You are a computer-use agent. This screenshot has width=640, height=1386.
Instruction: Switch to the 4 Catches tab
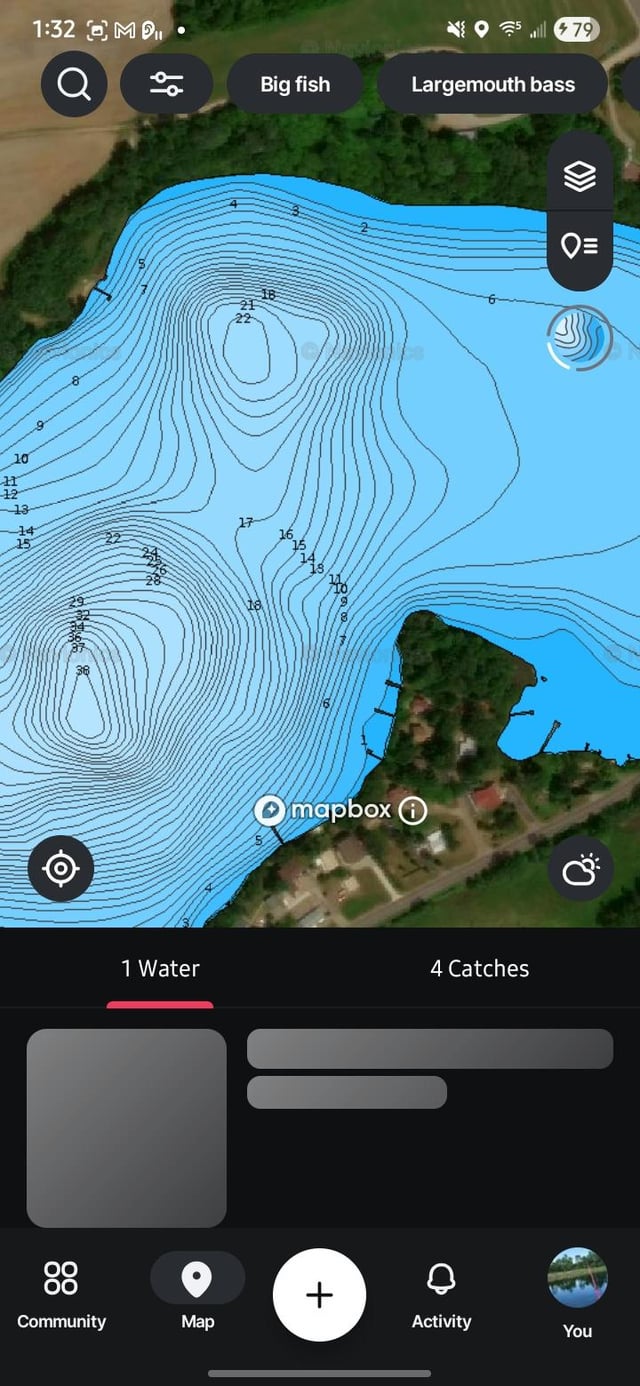[x=480, y=968]
